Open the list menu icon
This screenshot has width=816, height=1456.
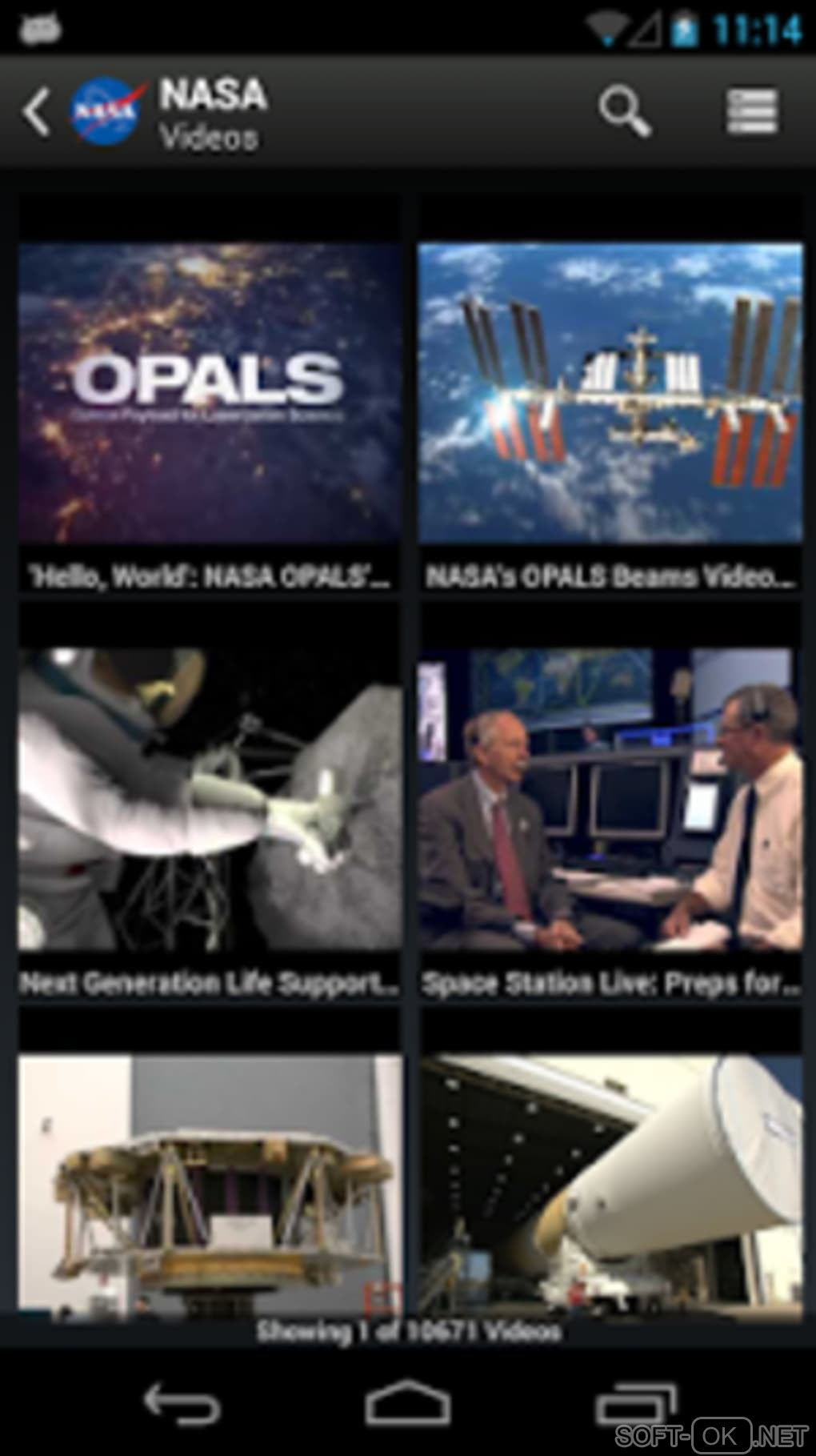pos(751,111)
